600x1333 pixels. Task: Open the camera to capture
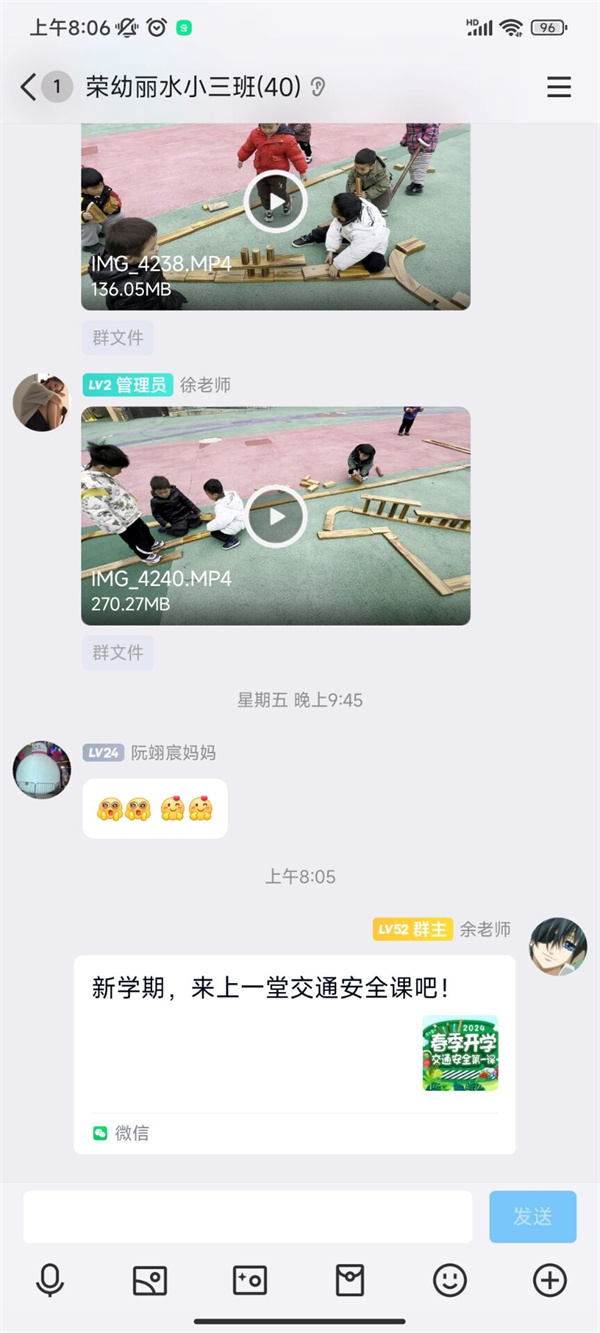pyautogui.click(x=249, y=1280)
